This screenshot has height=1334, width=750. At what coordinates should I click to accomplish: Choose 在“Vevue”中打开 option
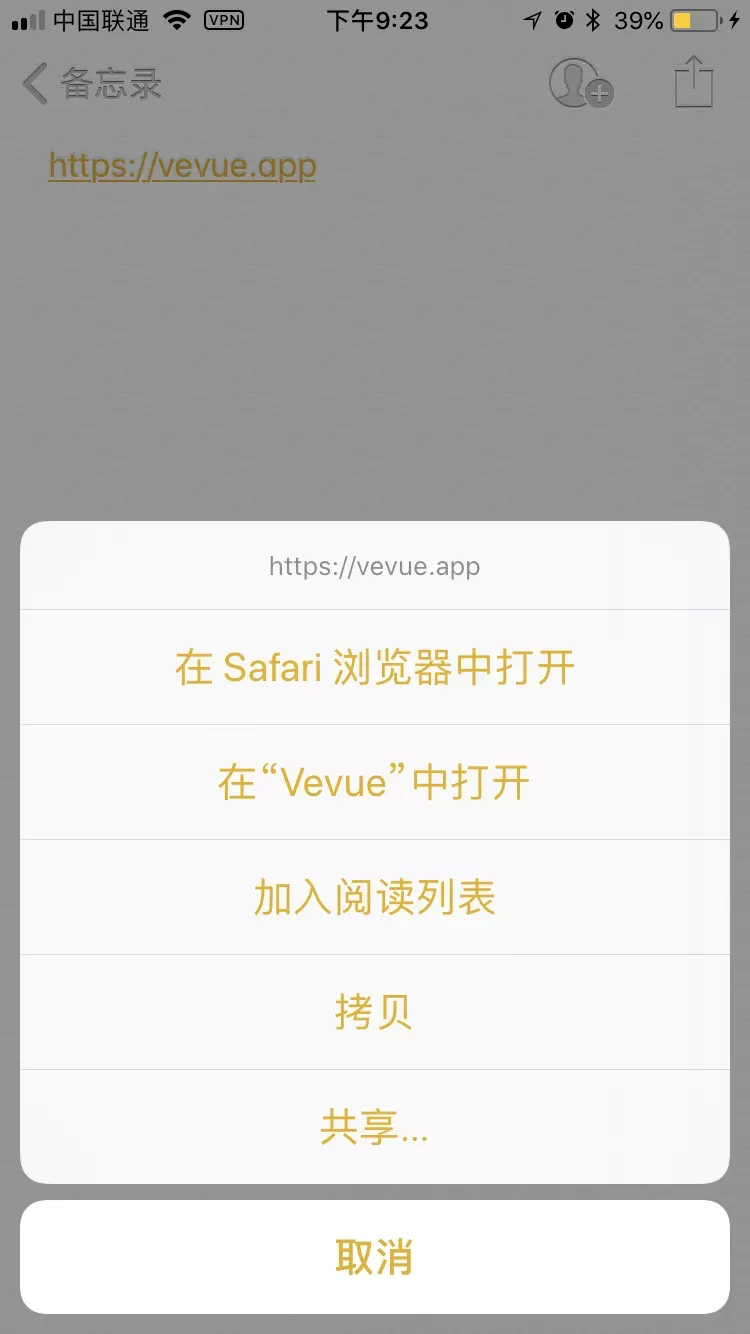coord(375,782)
